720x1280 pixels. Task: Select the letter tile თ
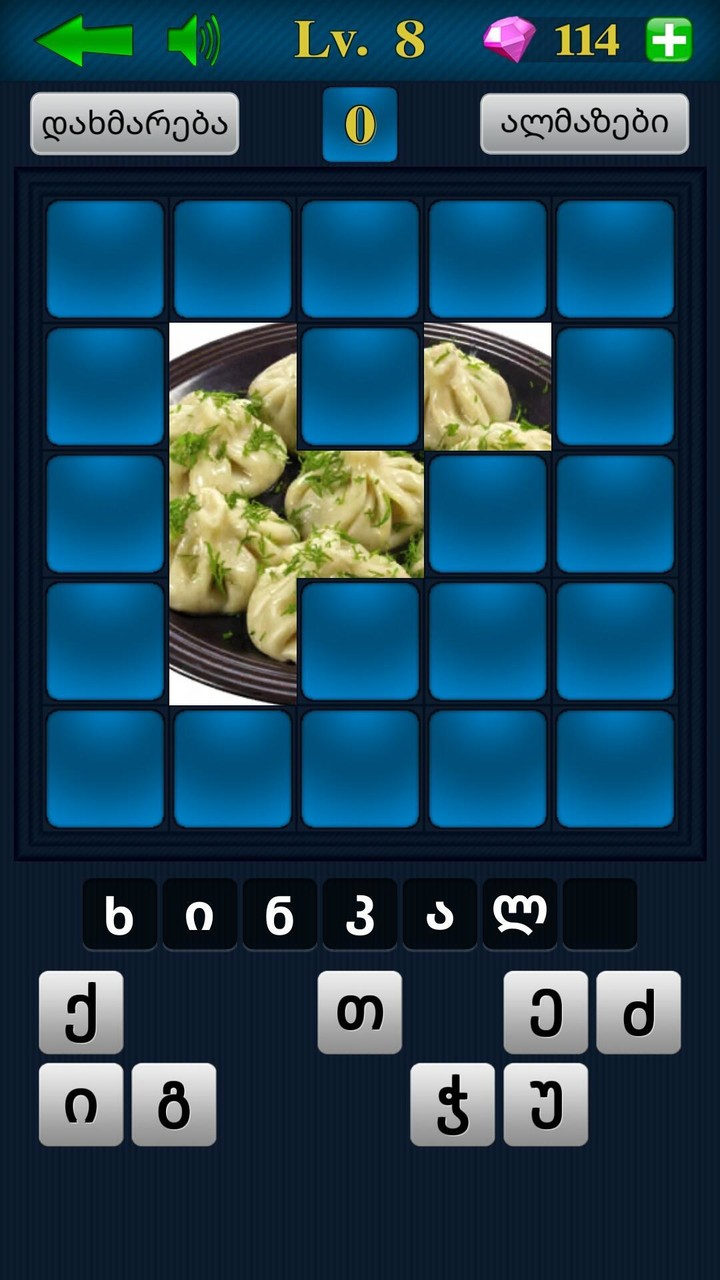coord(360,1012)
